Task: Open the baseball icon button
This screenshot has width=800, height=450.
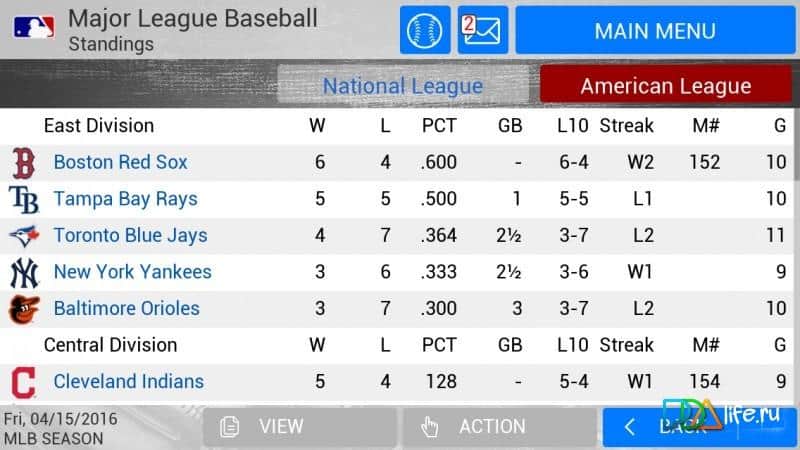Action: pyautogui.click(x=425, y=30)
